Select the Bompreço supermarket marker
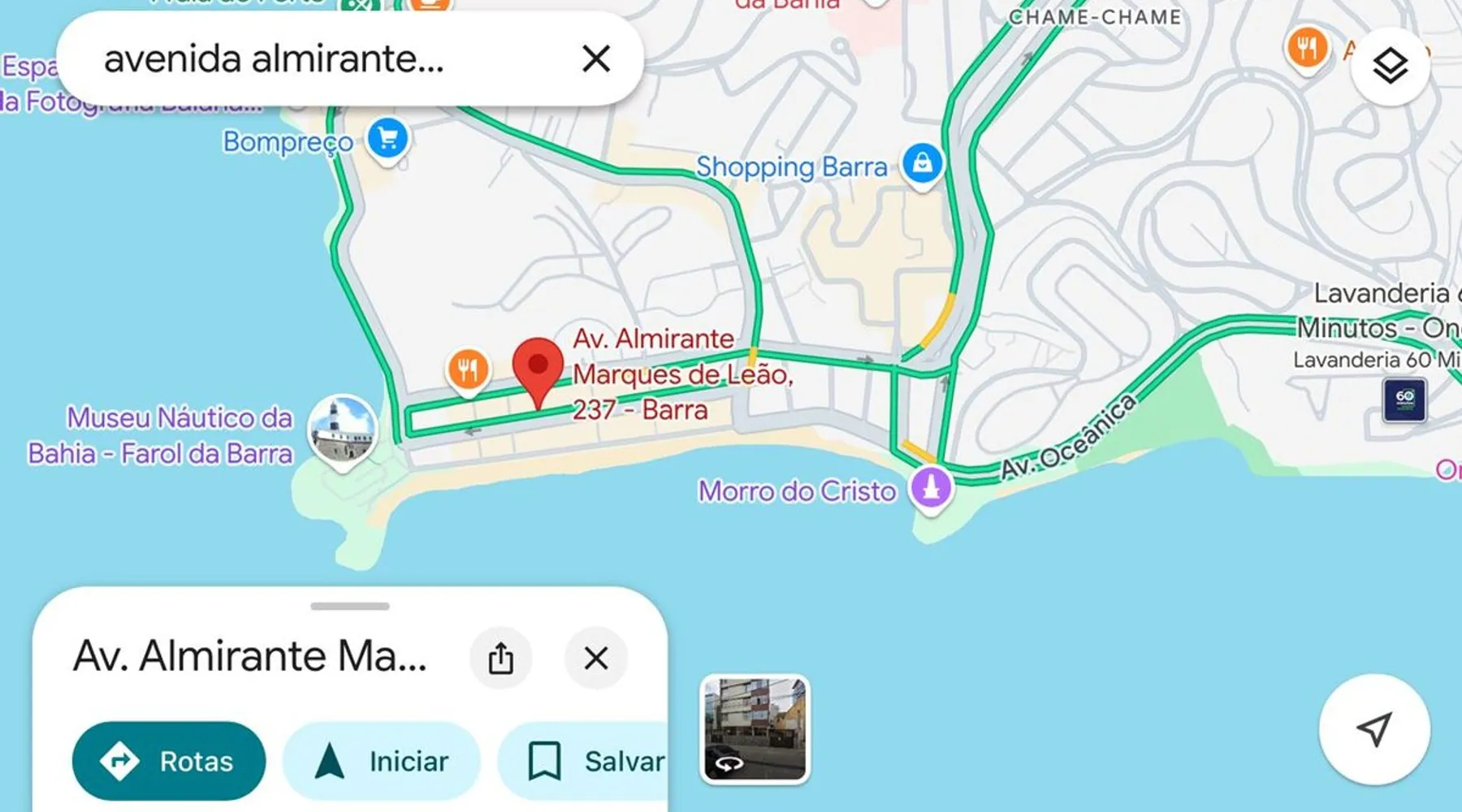The image size is (1462, 812). coord(387,139)
